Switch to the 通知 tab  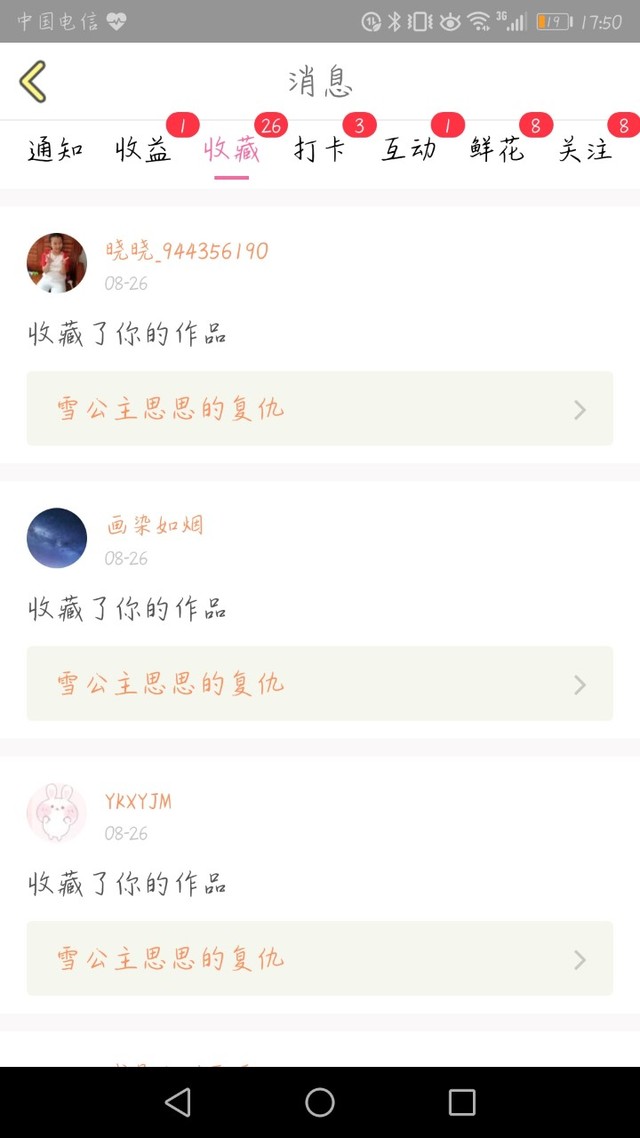pos(55,151)
